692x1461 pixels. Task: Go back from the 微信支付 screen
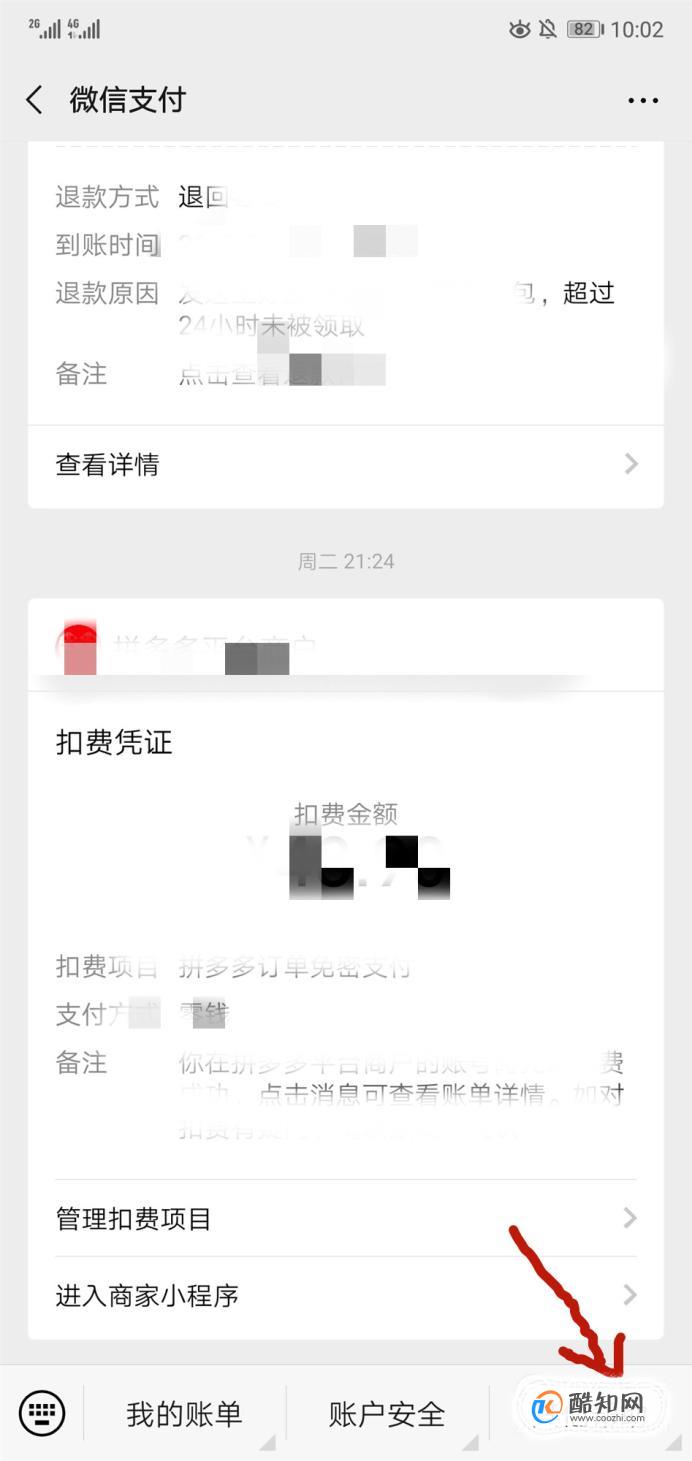[x=35, y=100]
